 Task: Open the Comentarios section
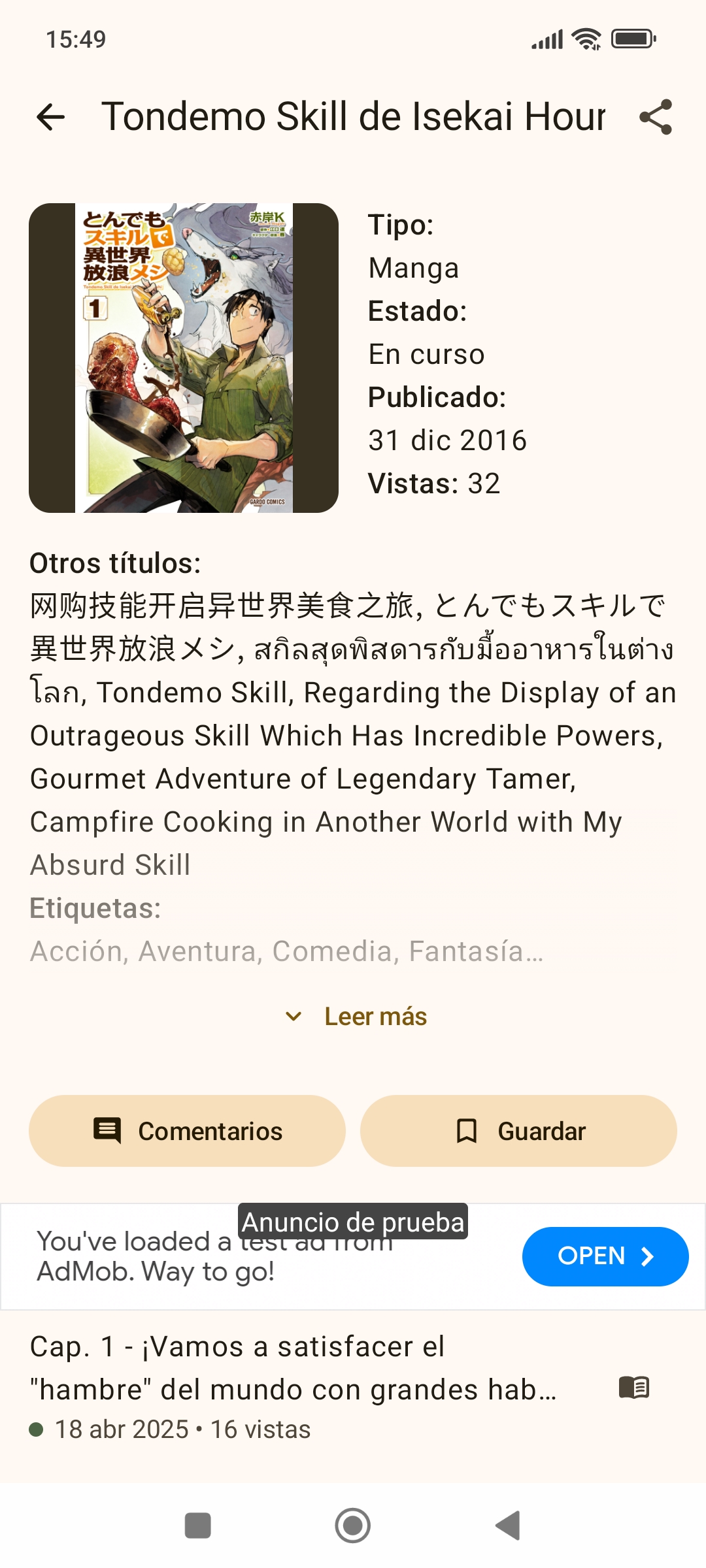pos(187,1131)
